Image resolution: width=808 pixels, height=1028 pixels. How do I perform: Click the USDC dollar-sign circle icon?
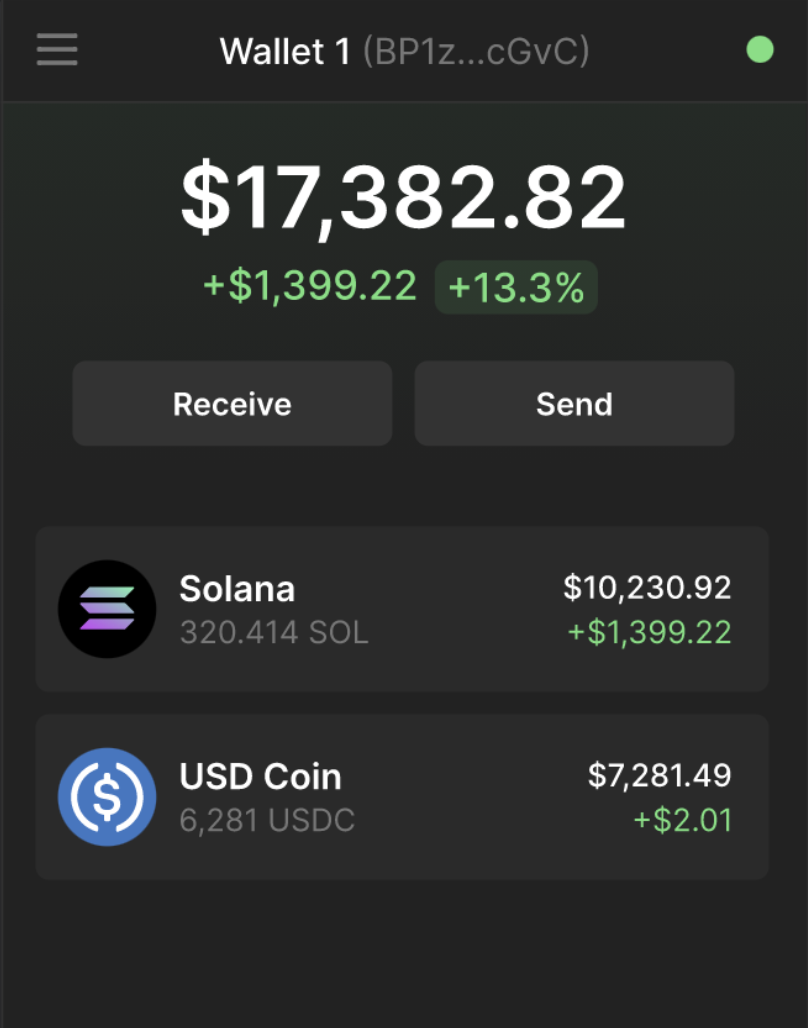point(107,797)
